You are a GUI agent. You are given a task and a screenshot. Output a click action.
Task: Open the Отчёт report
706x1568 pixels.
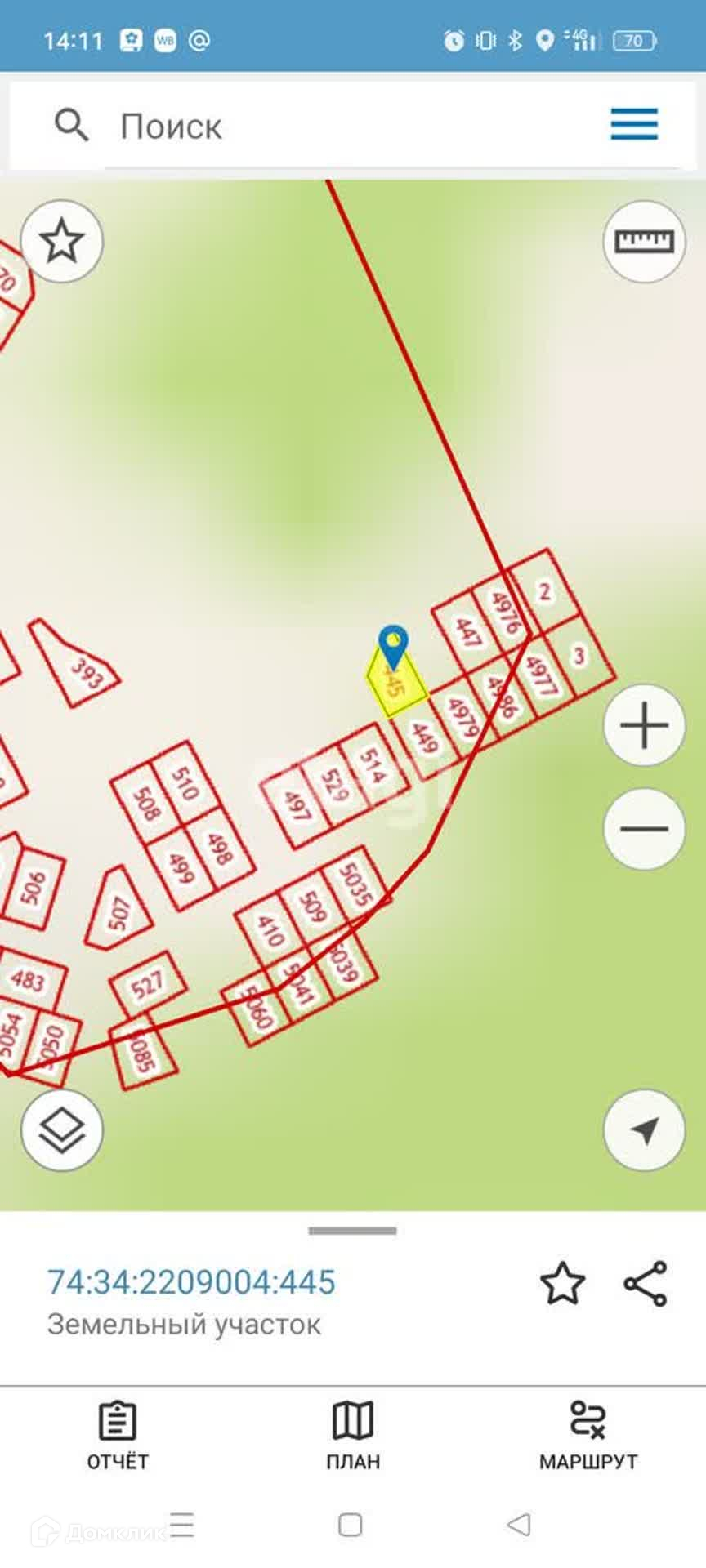[118, 1436]
